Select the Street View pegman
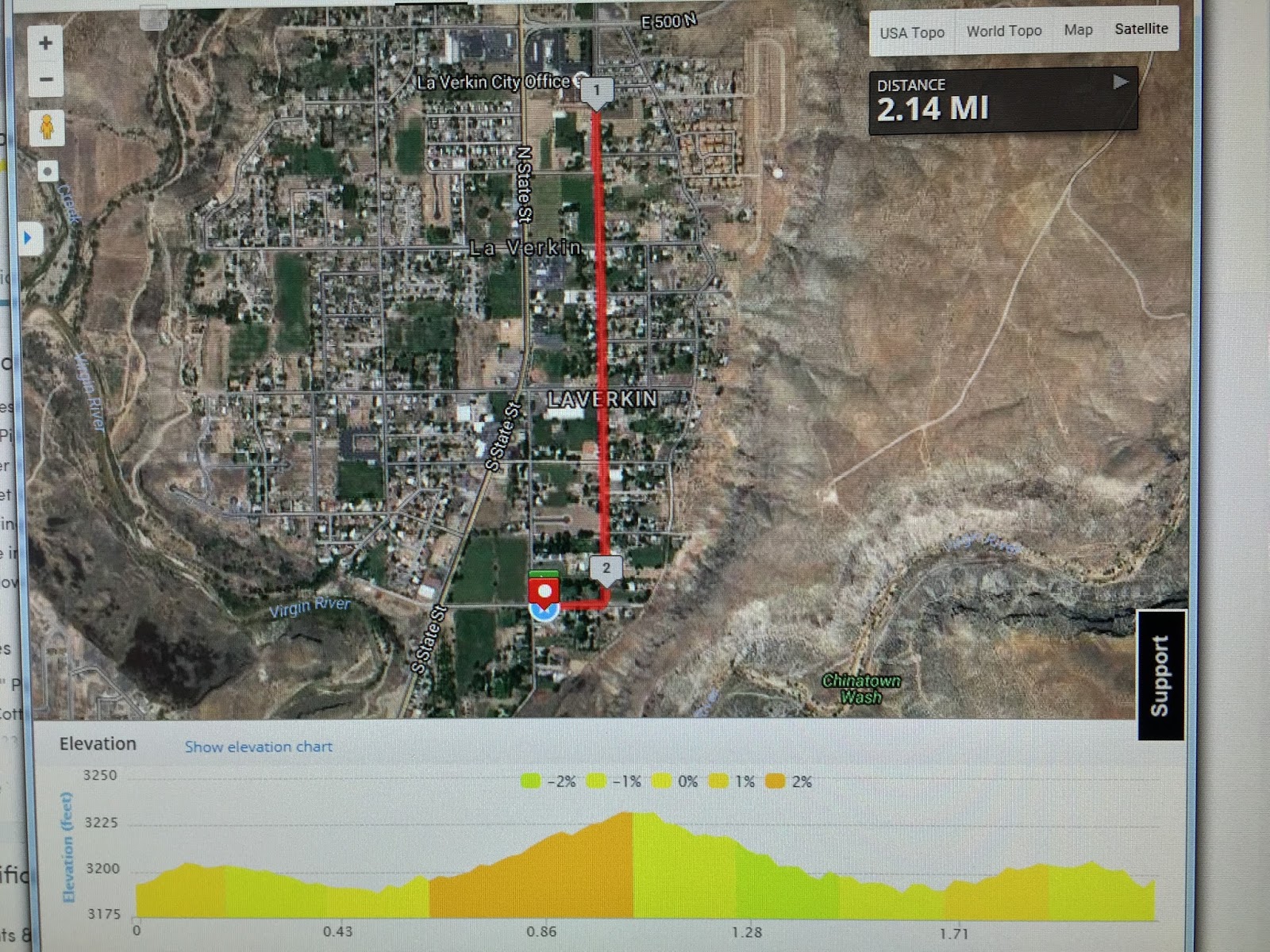1270x952 pixels. [x=47, y=128]
